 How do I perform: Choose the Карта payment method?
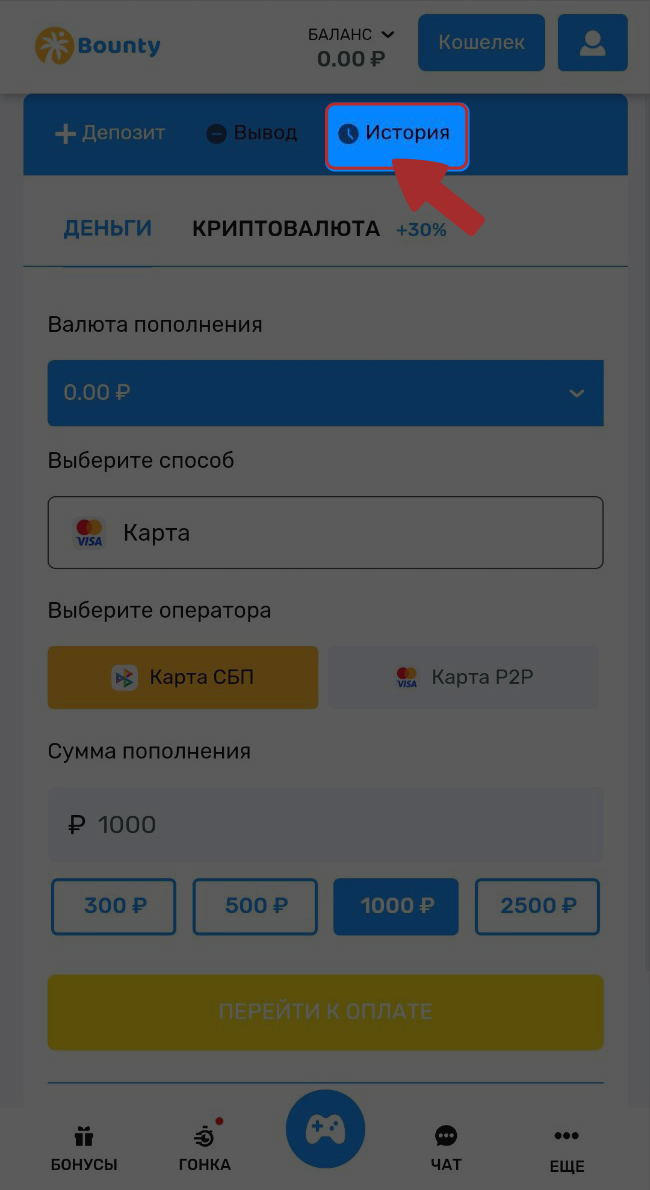point(325,533)
